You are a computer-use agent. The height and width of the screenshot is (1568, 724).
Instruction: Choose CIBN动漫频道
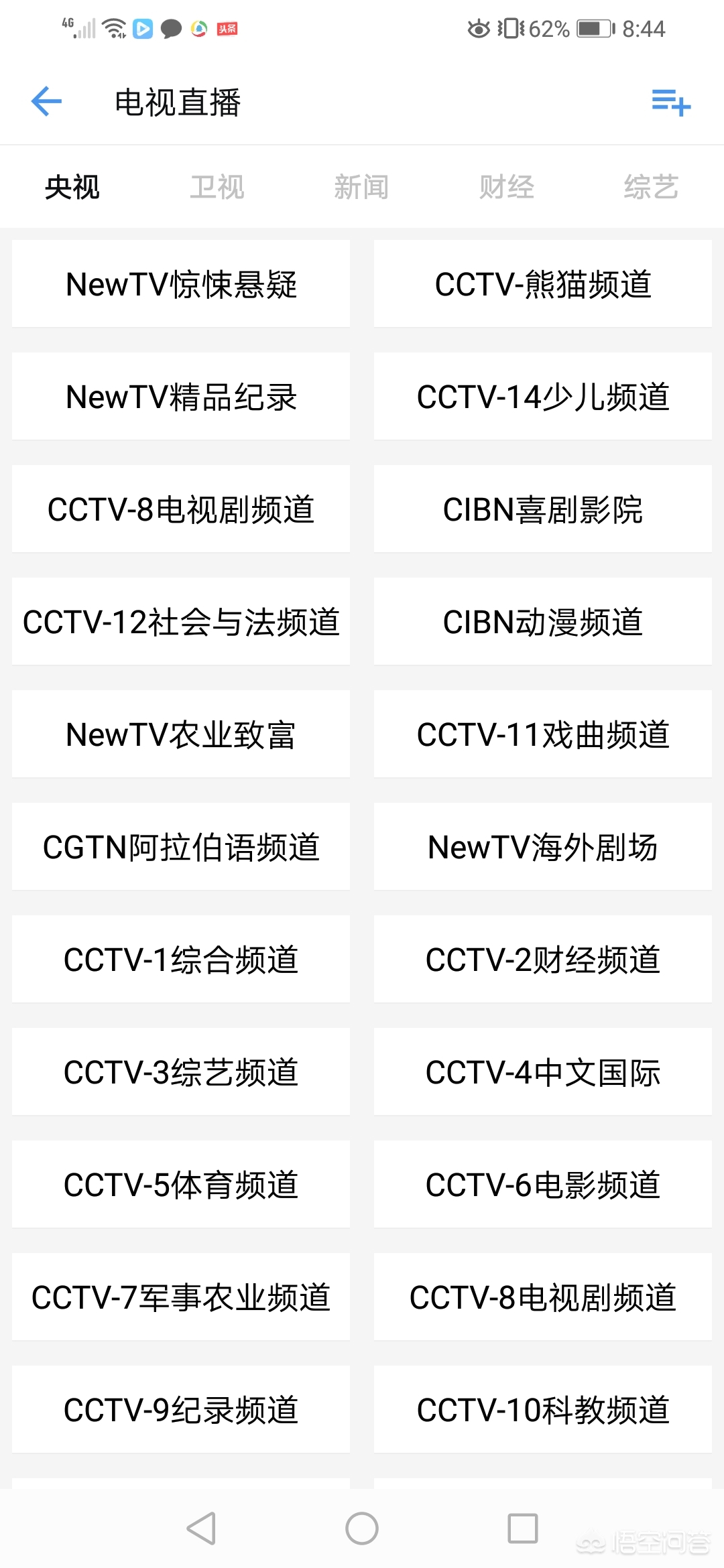[x=543, y=622]
